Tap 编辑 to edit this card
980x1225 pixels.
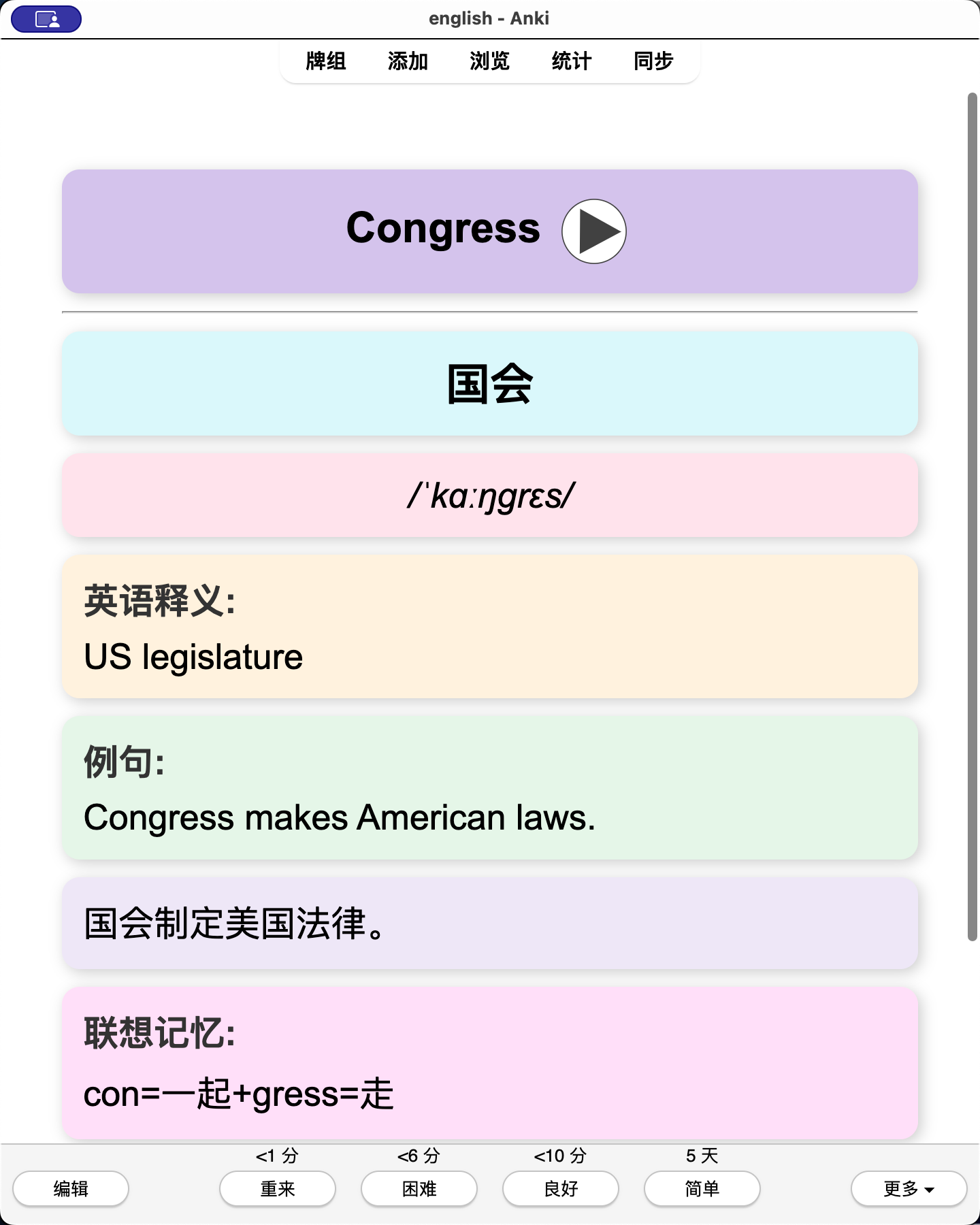pos(71,1188)
